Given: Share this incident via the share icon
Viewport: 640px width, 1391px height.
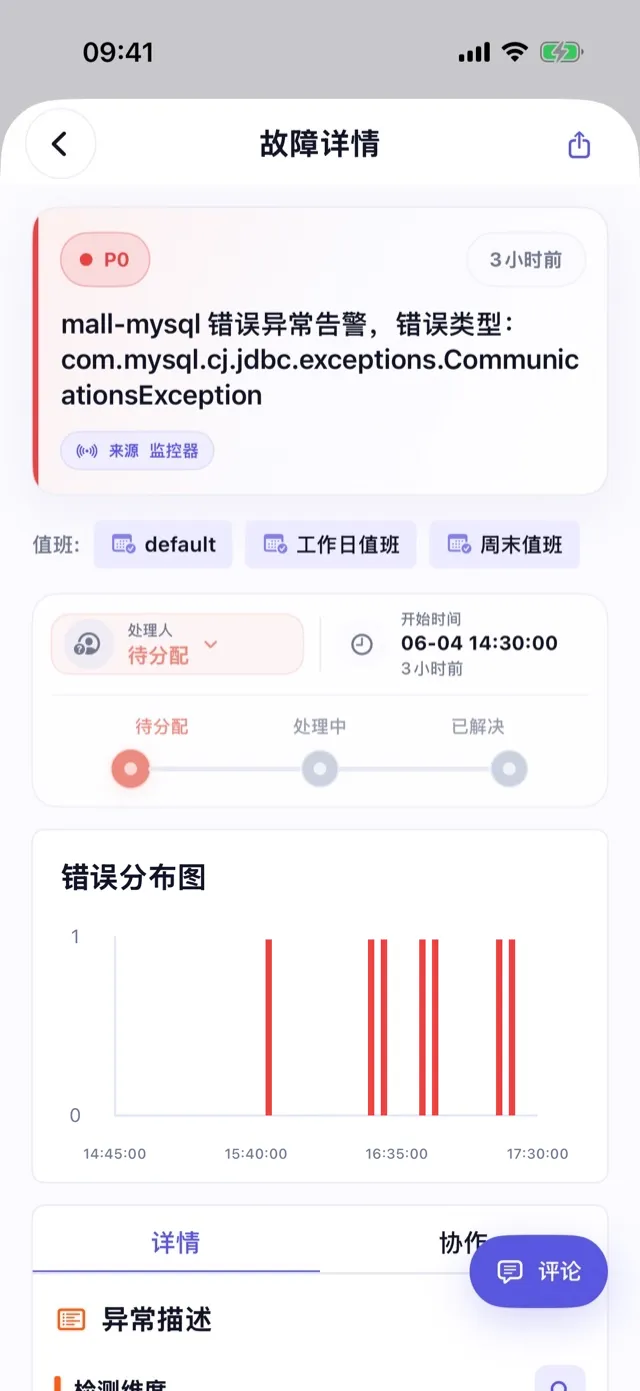Looking at the screenshot, I should (579, 145).
